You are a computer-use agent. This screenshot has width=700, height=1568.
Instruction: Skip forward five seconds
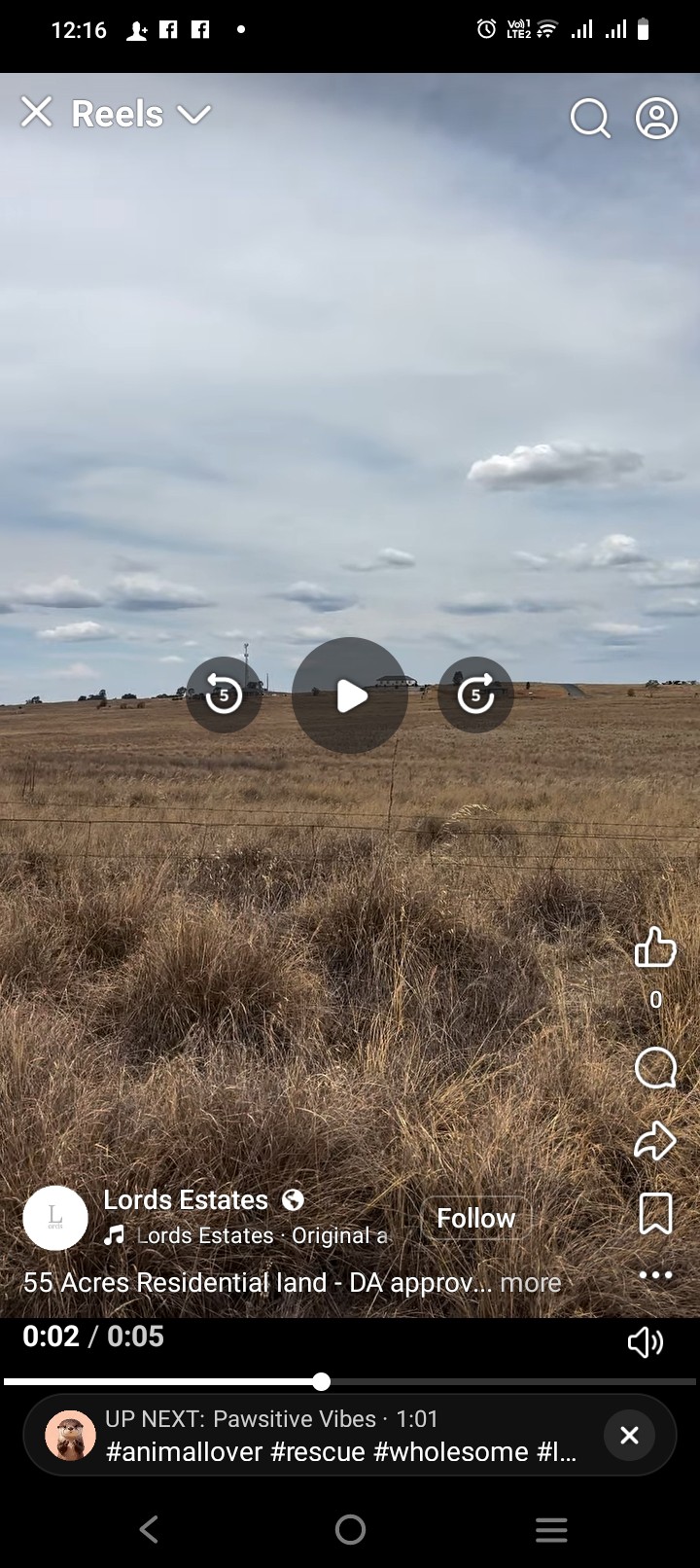(x=475, y=695)
